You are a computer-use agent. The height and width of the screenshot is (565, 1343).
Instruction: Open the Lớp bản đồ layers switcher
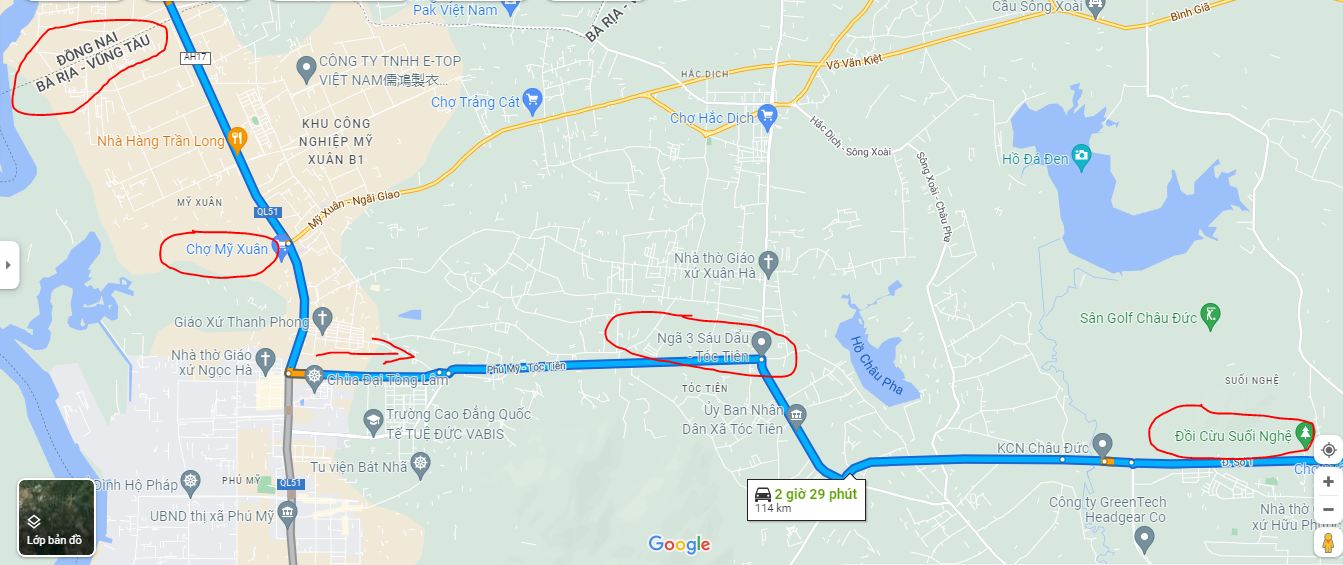pos(55,517)
